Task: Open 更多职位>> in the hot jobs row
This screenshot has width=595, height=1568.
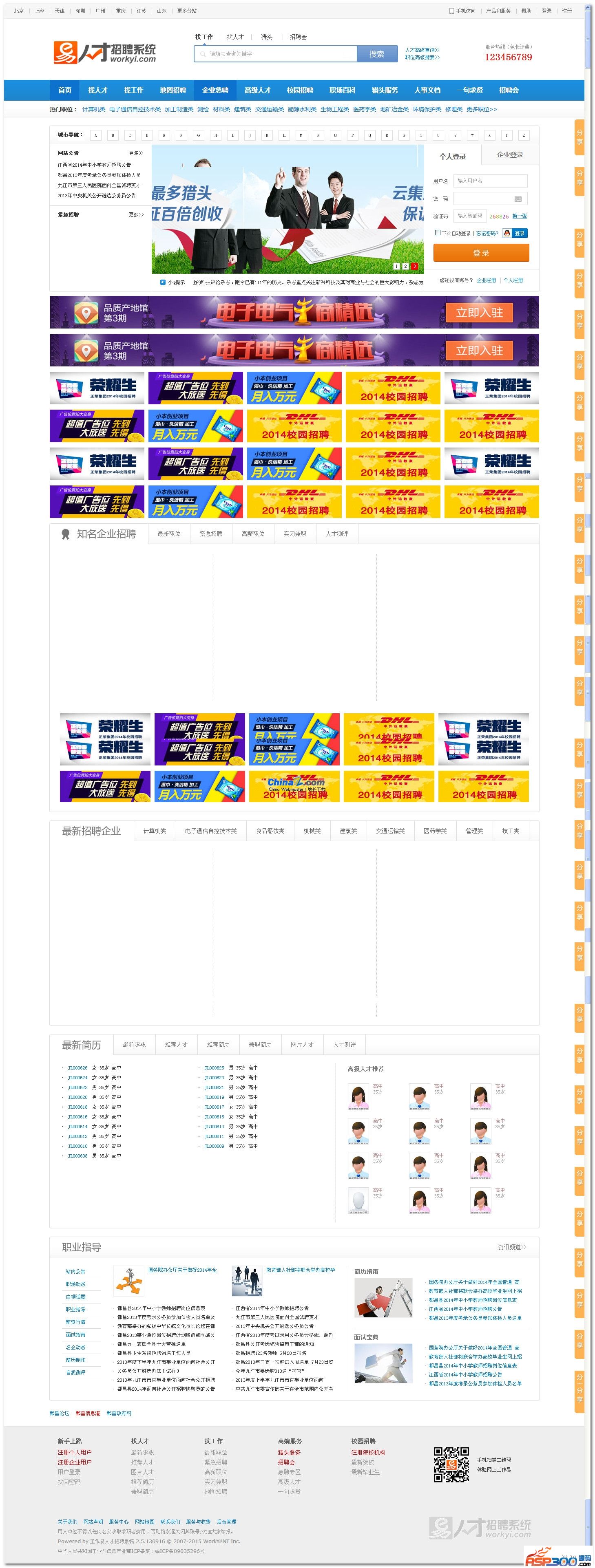Action: (482, 110)
